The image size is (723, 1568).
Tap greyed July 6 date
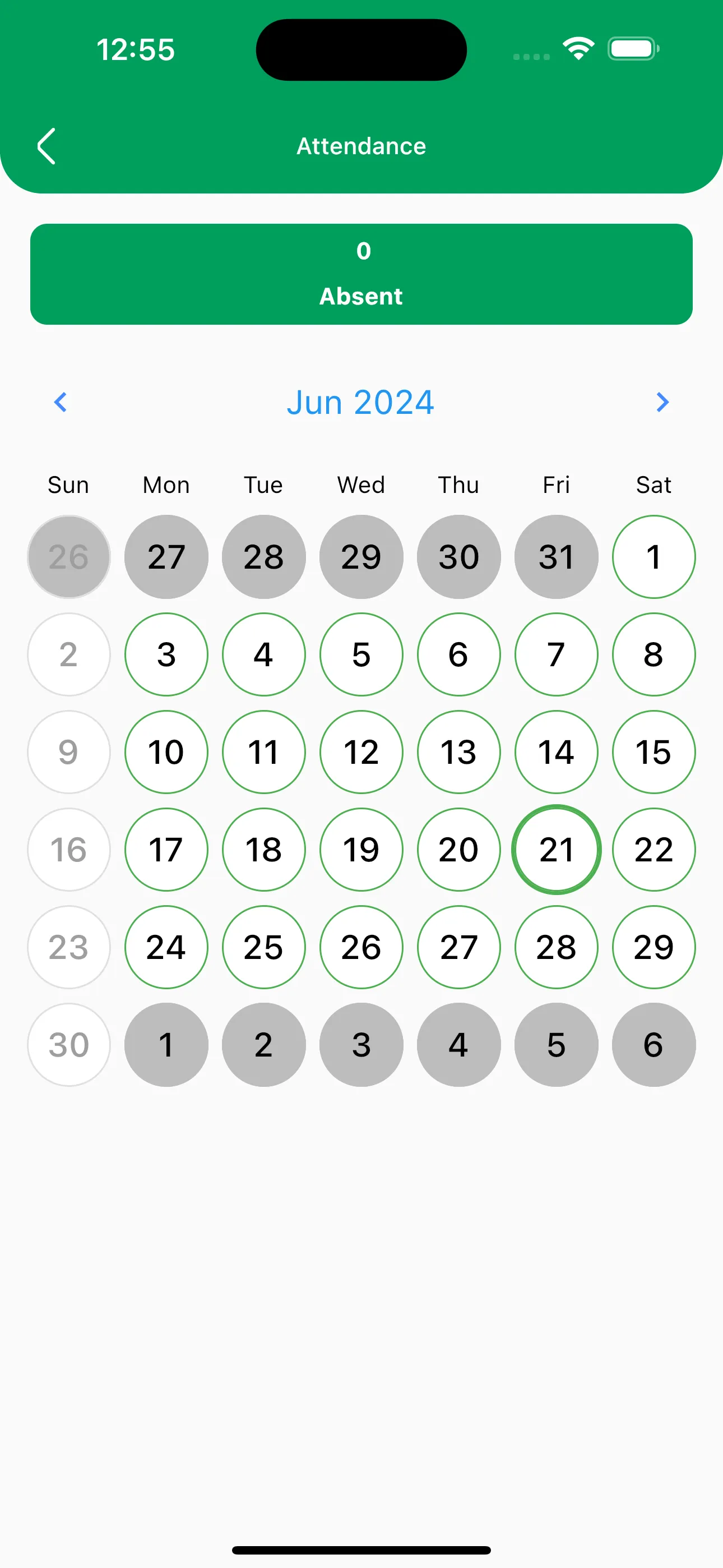[654, 1045]
